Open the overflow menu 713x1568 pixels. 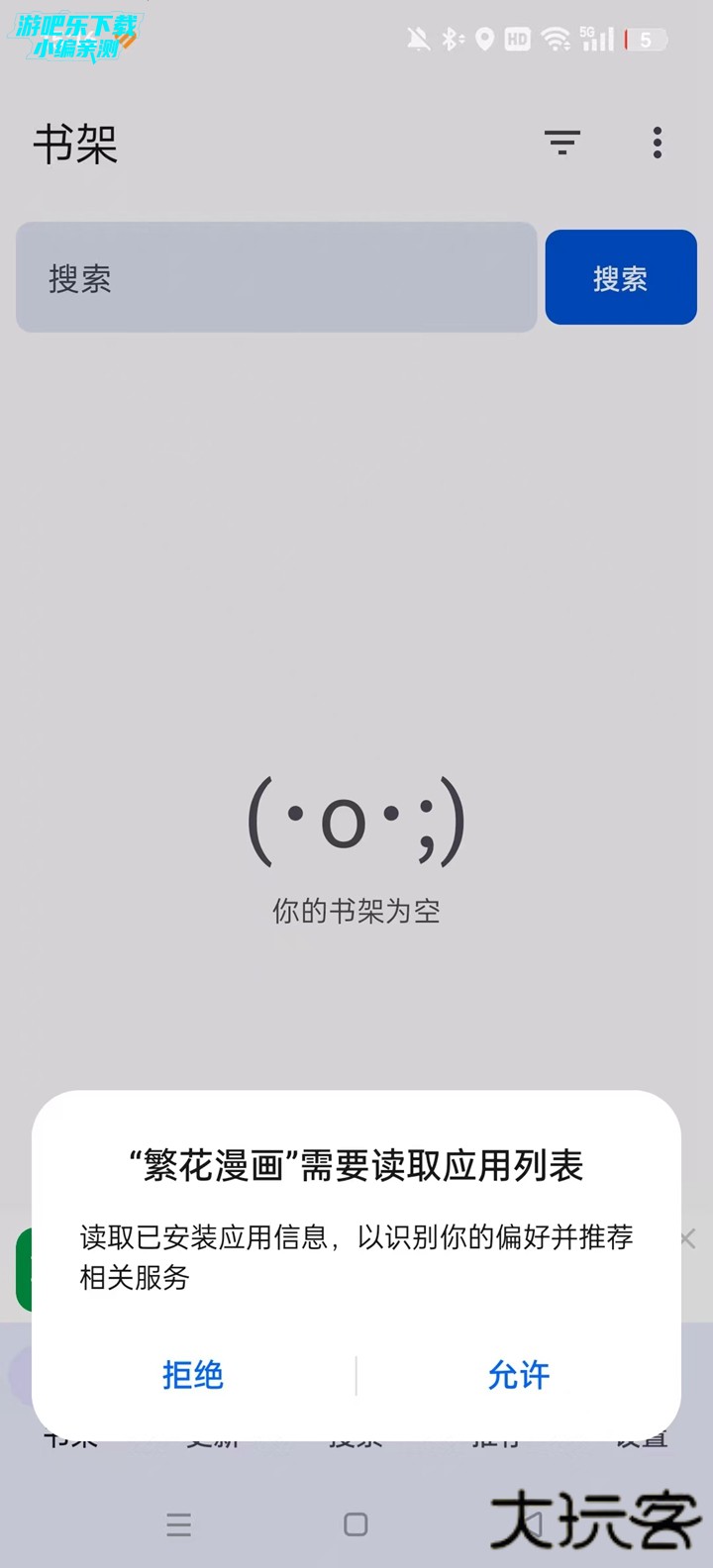[x=658, y=144]
